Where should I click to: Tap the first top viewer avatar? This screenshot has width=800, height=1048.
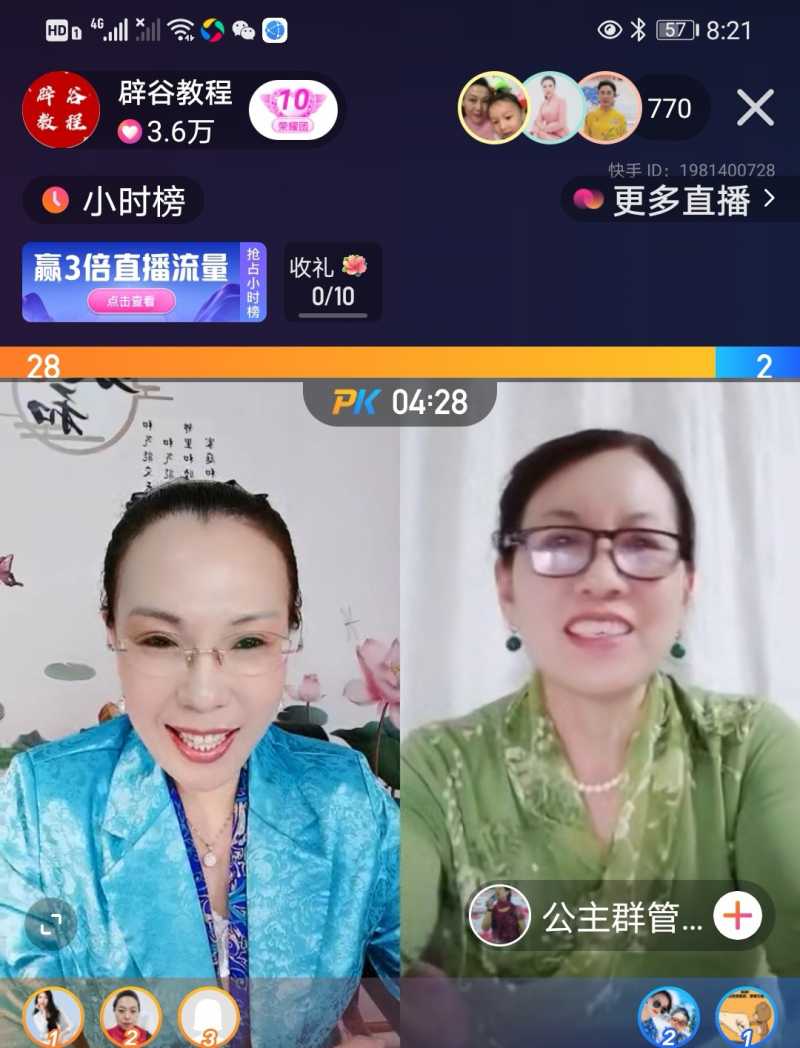(492, 108)
